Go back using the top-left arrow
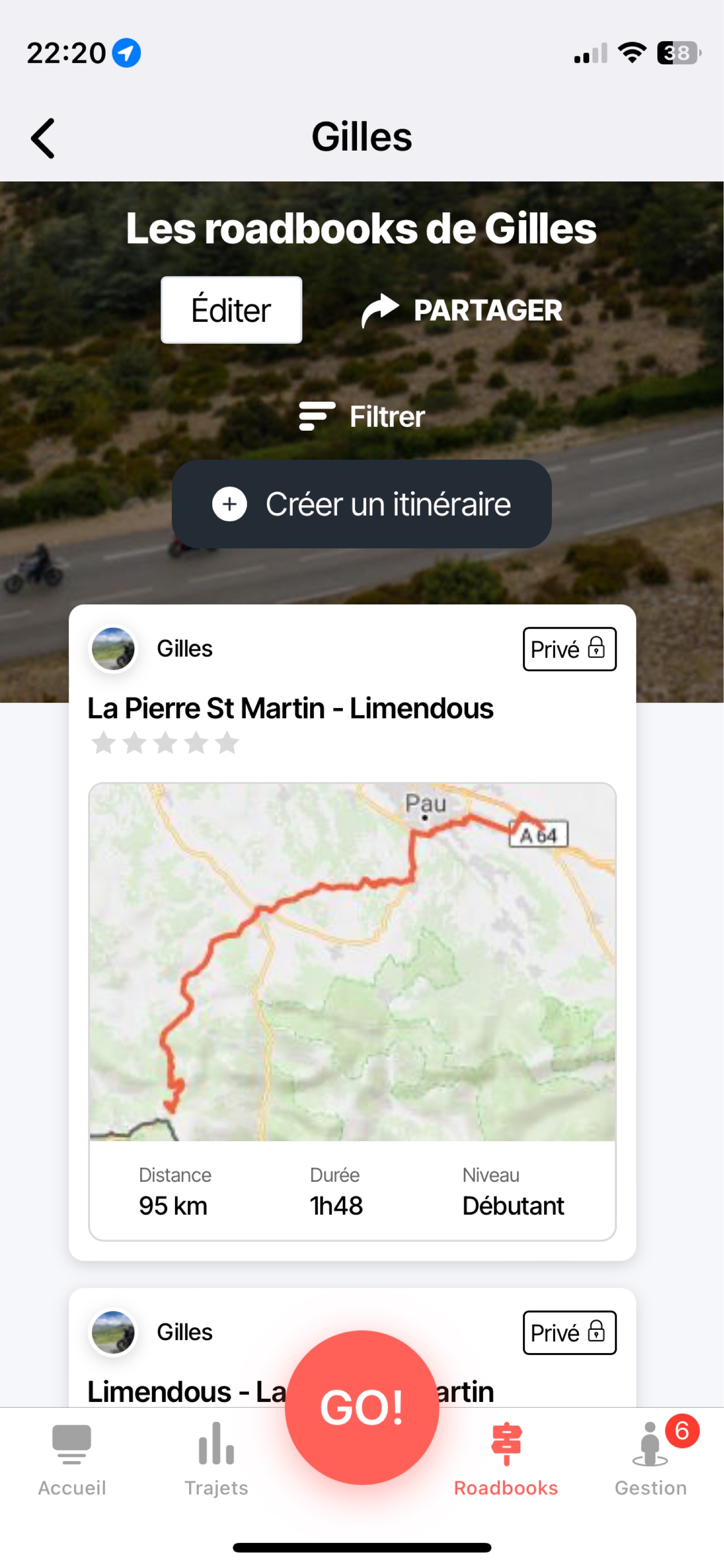Image resolution: width=724 pixels, height=1568 pixels. 43,138
